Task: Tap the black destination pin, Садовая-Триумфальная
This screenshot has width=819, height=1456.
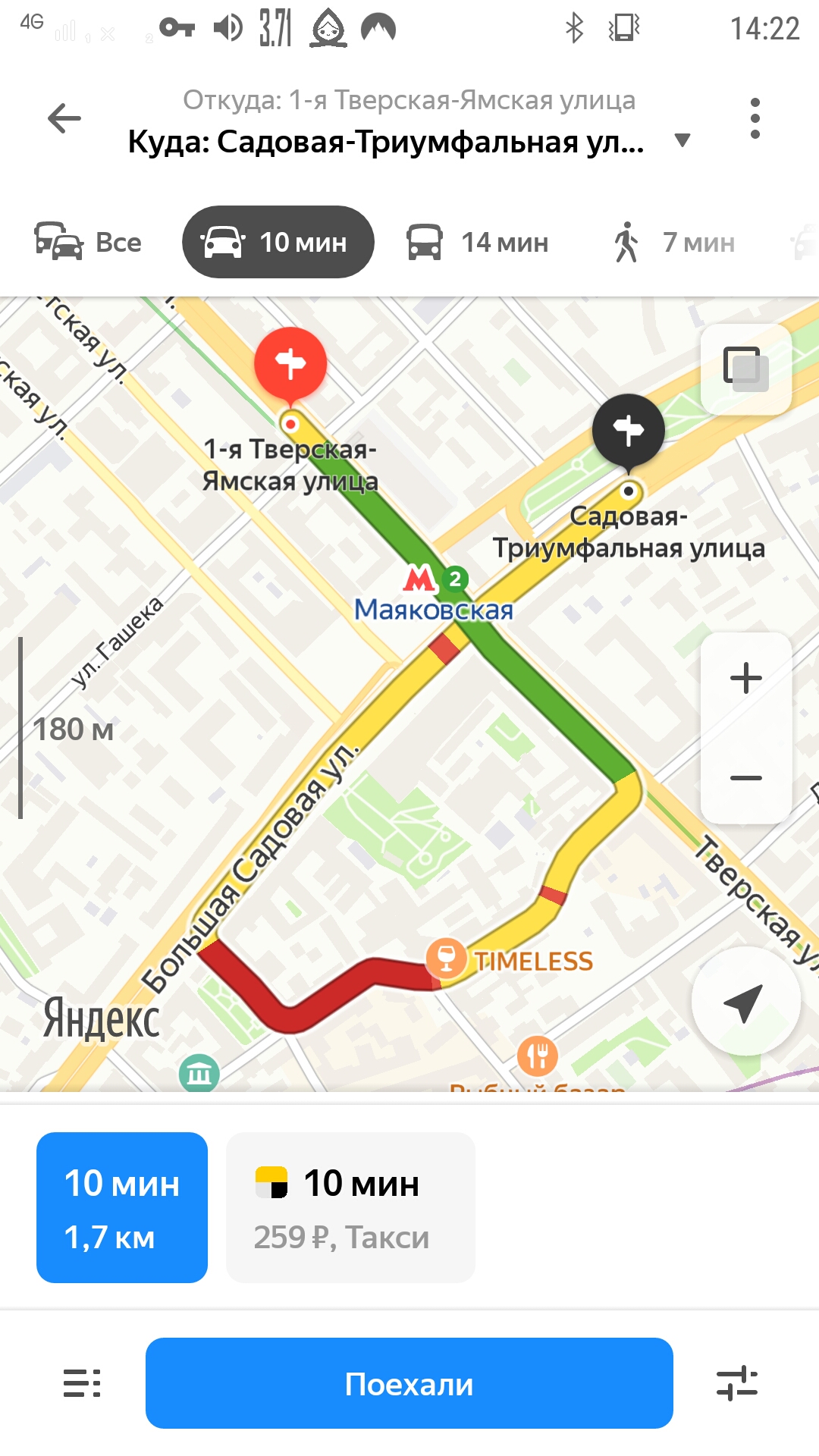Action: [x=628, y=430]
